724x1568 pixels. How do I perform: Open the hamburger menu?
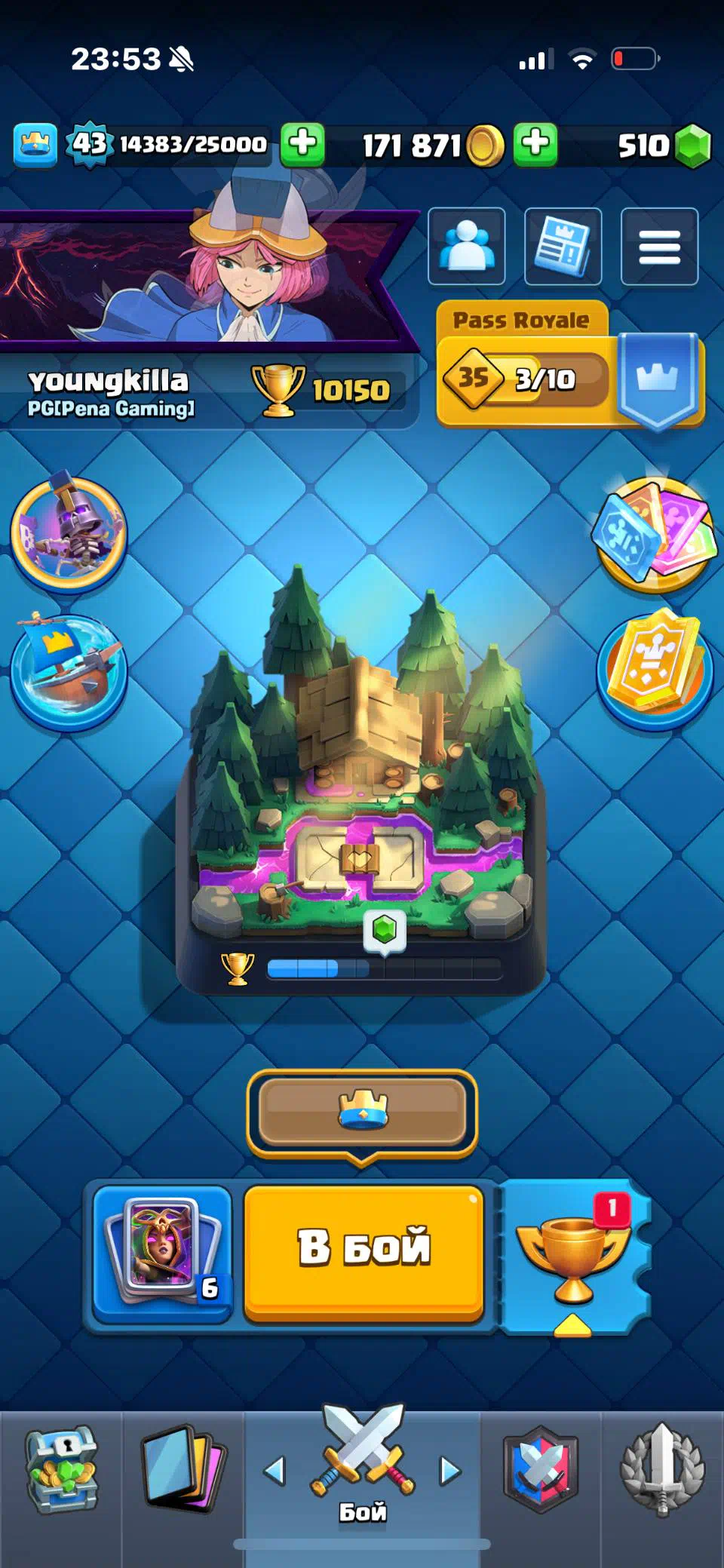coord(659,246)
